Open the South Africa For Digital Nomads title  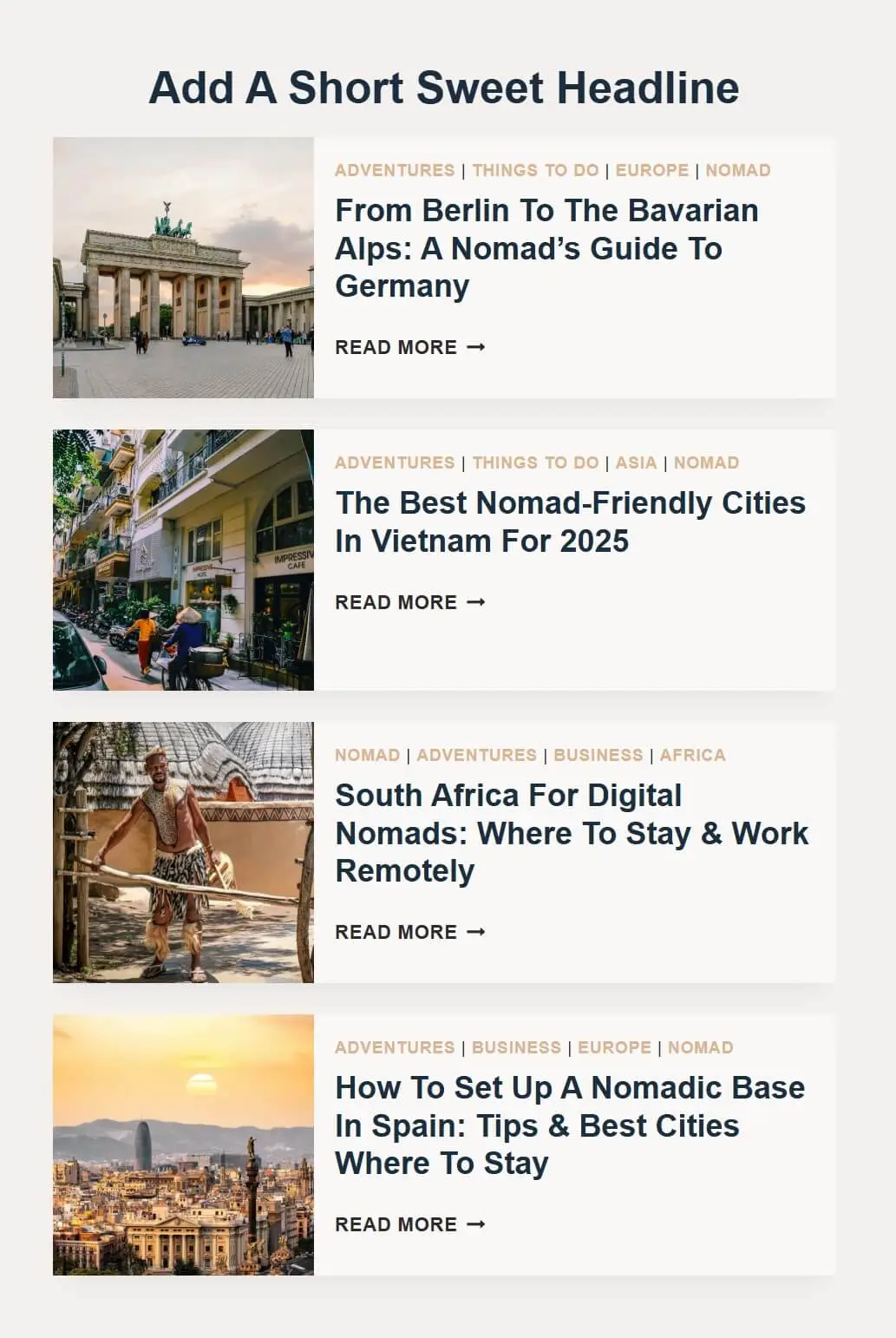[x=572, y=833]
